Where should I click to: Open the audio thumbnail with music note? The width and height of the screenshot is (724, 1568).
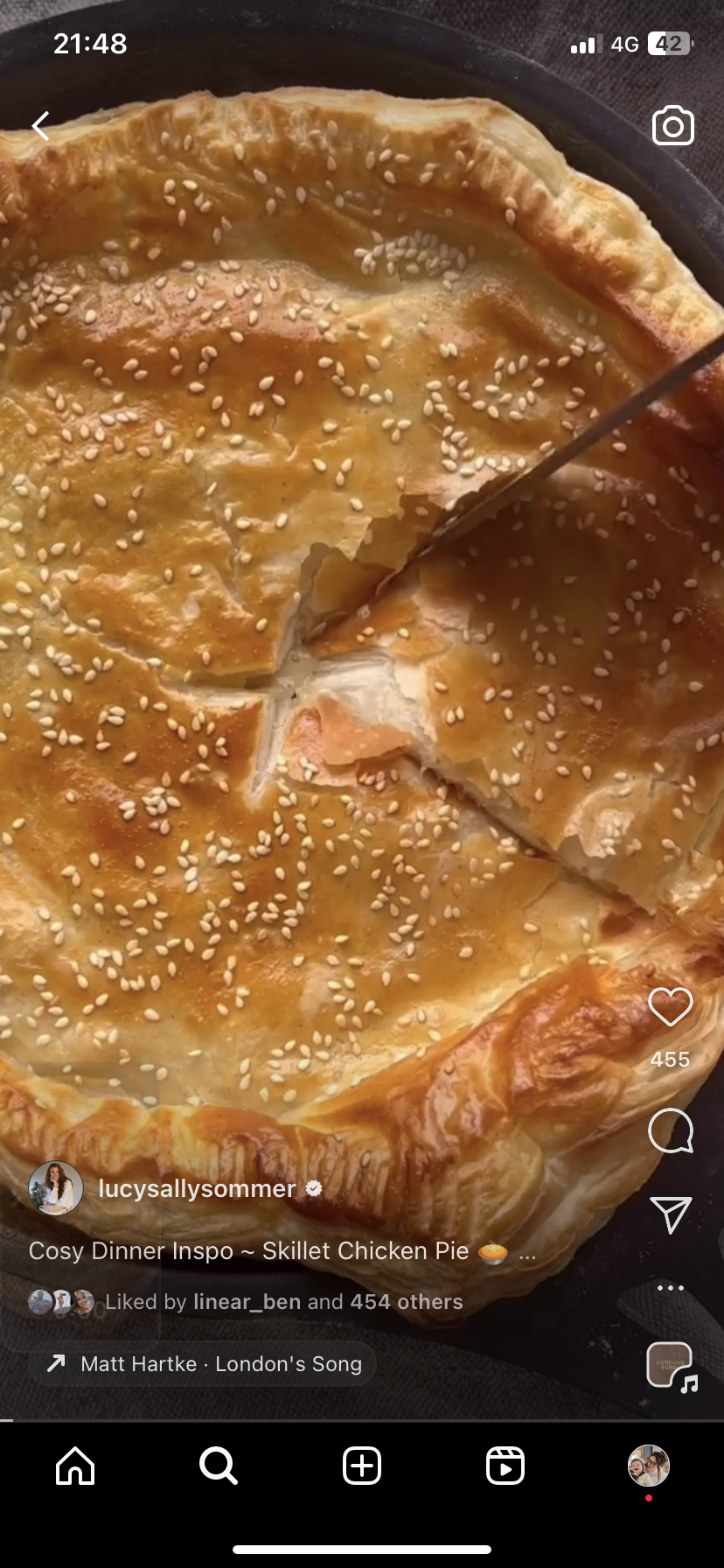click(x=671, y=1366)
